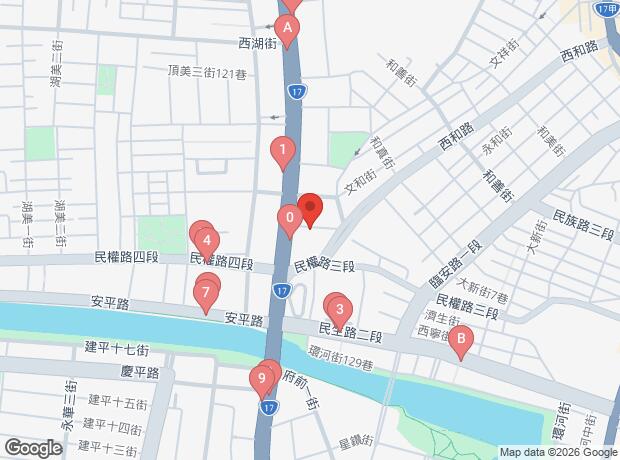This screenshot has height=460, width=620.
Task: Open the map pin numbered 3
Action: (339, 309)
